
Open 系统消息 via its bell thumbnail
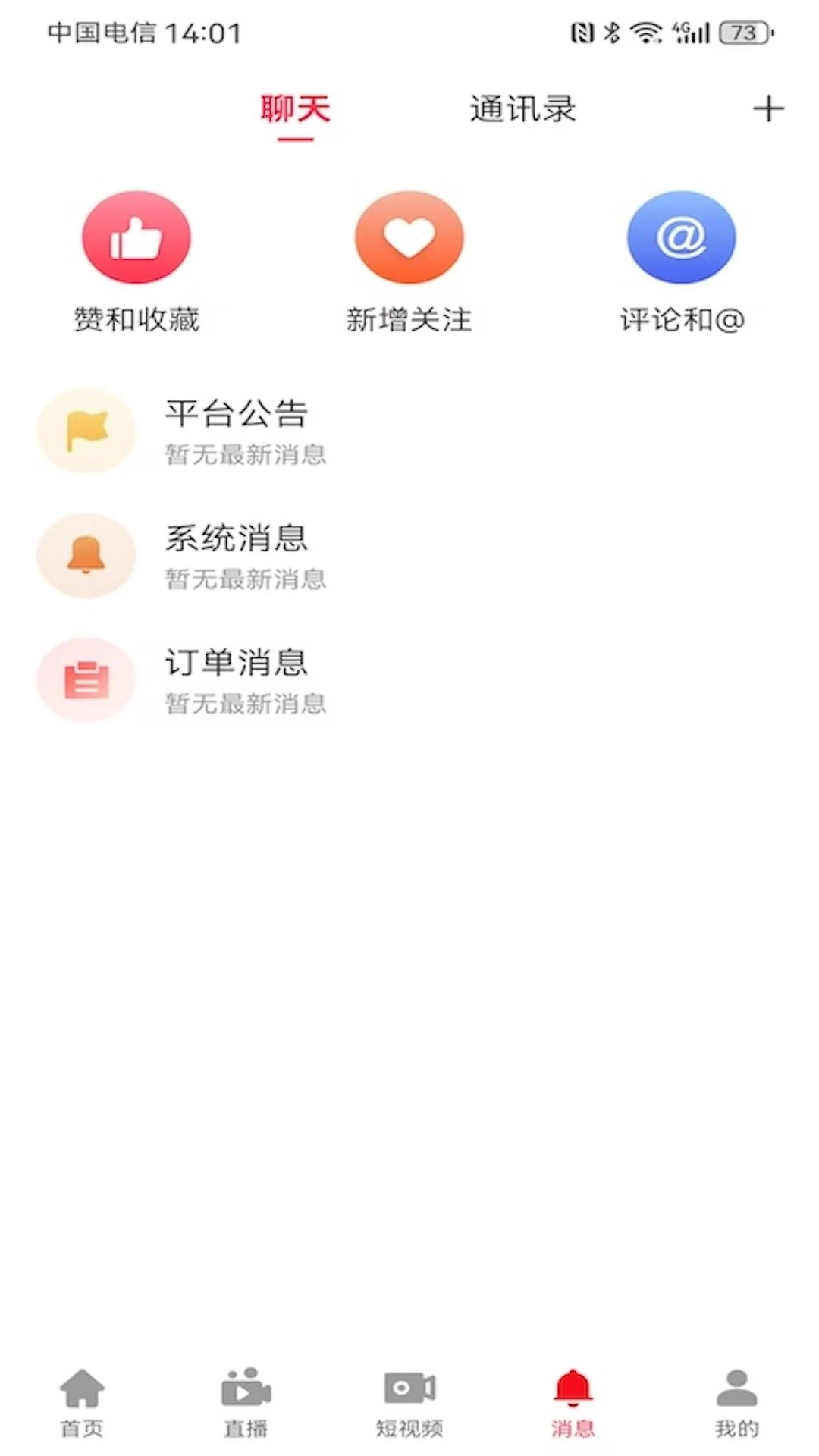point(86,555)
